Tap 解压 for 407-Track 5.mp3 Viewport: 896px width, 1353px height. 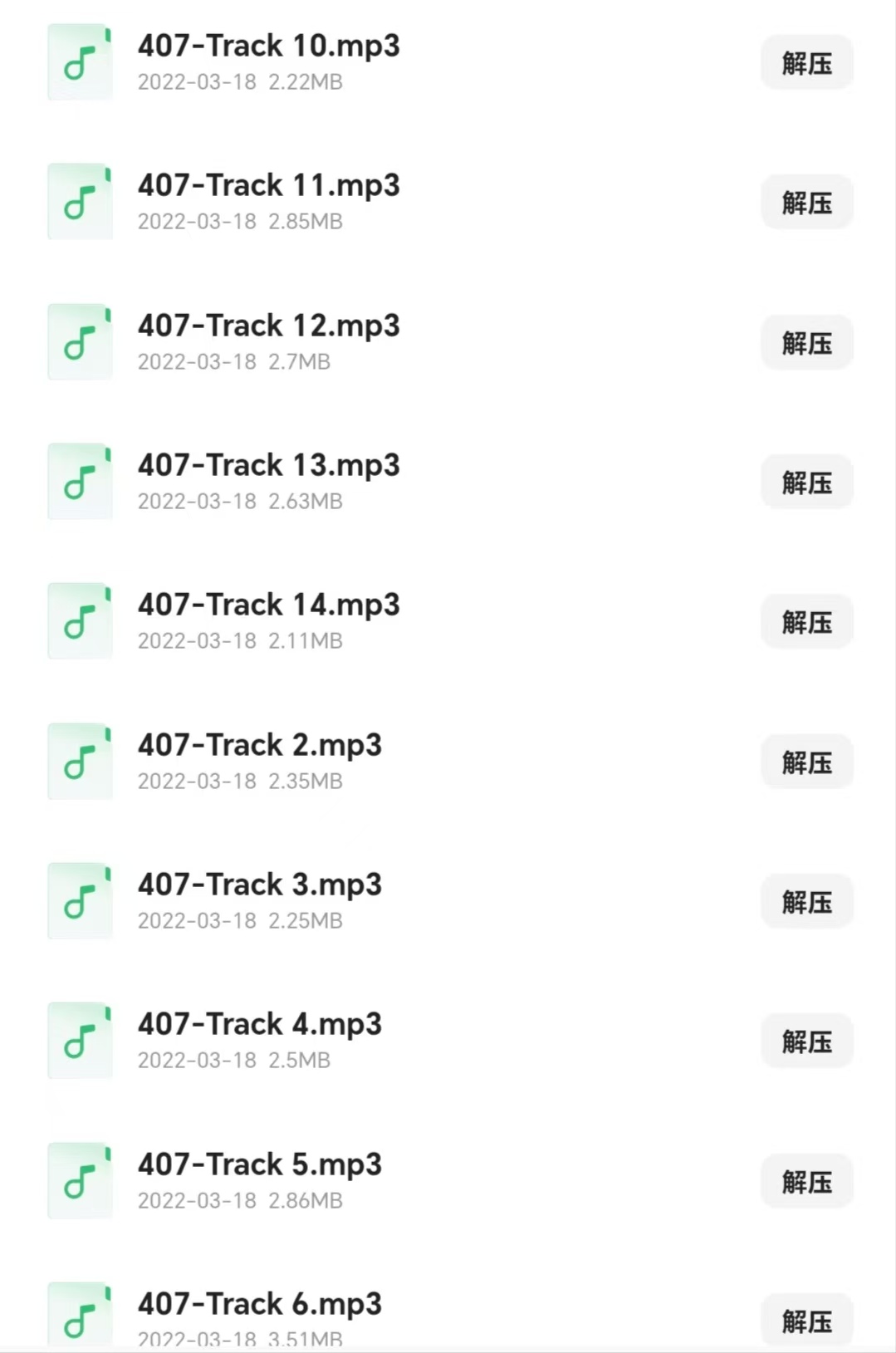806,1182
